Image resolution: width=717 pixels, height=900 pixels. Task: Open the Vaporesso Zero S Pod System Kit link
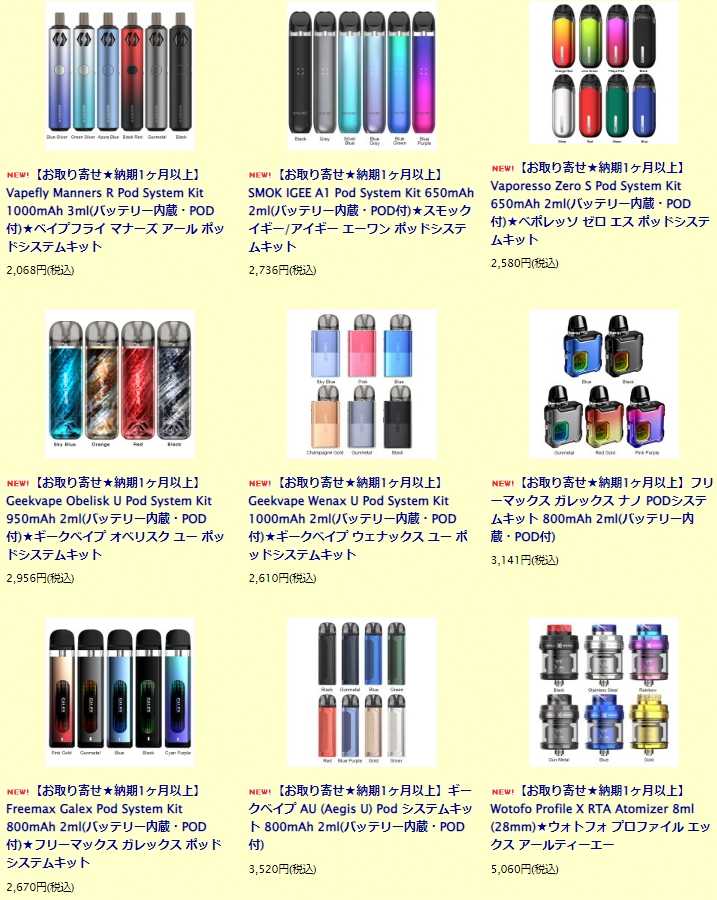click(x=585, y=186)
